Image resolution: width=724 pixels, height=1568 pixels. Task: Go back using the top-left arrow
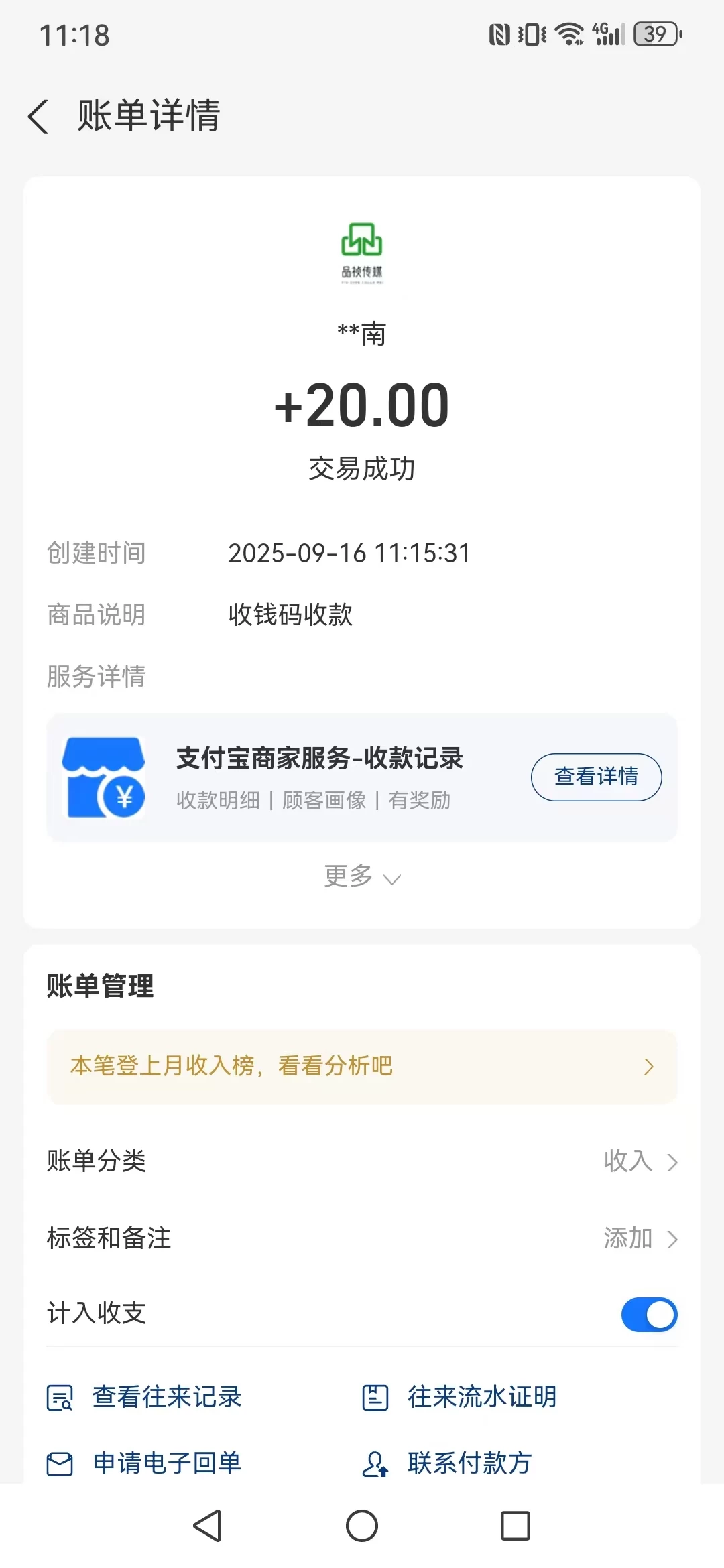pyautogui.click(x=38, y=116)
